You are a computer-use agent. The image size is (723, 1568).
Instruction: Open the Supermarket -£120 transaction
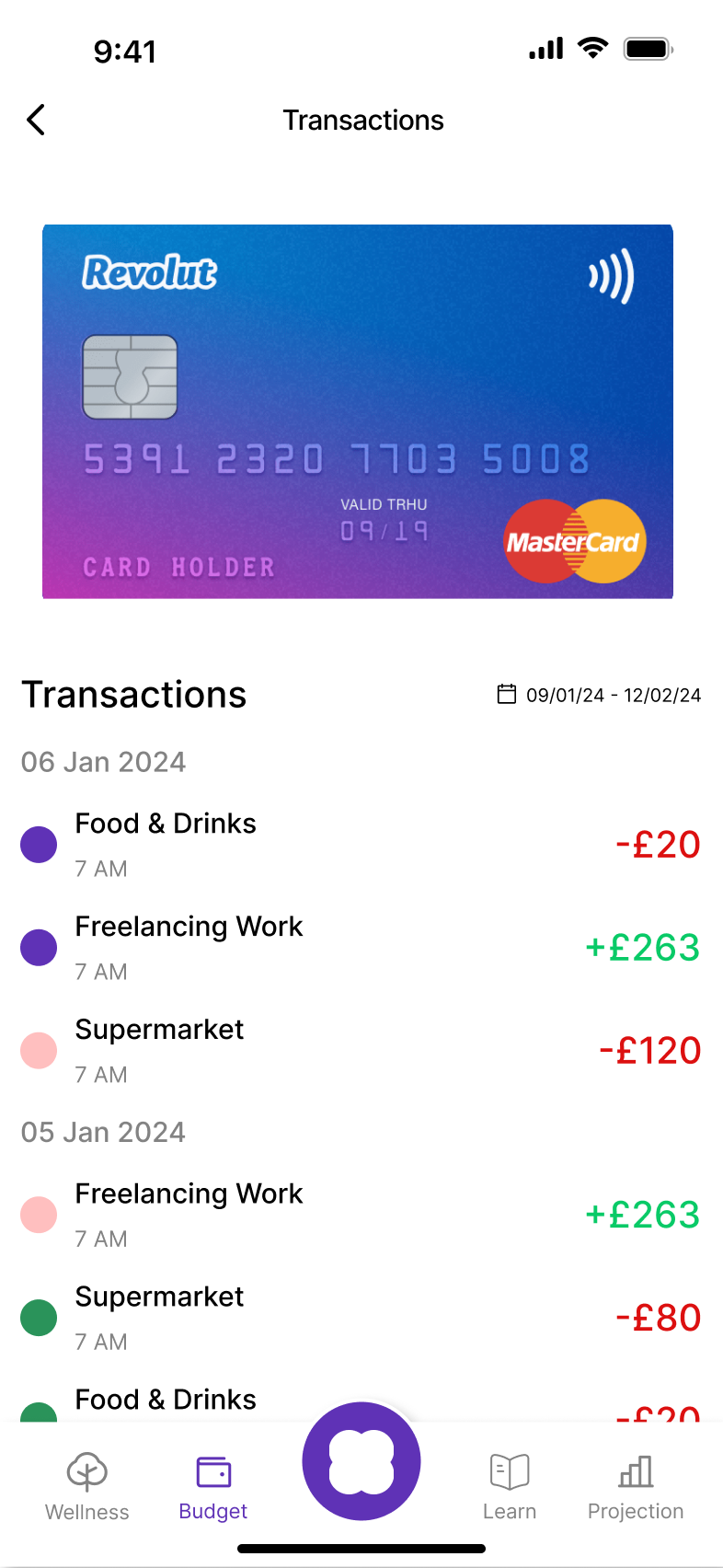pos(361,1050)
